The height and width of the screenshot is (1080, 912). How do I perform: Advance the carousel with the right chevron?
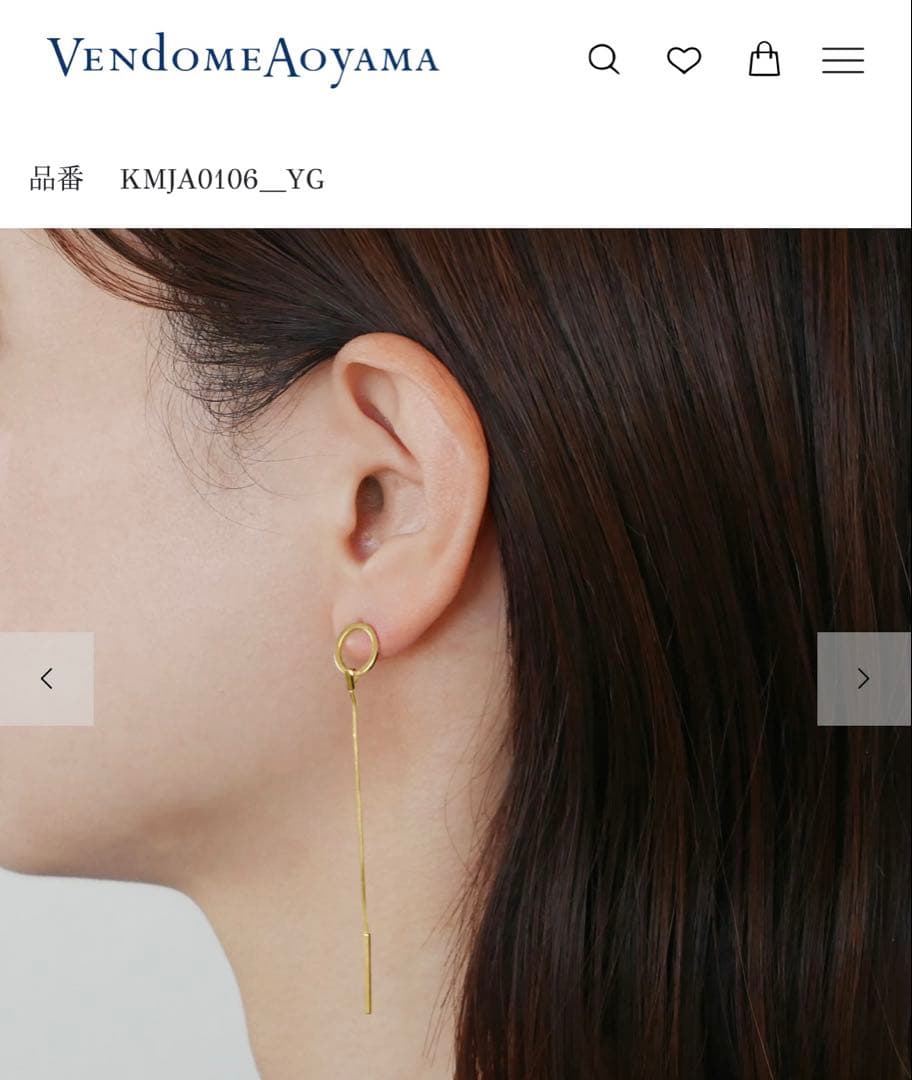click(x=864, y=678)
